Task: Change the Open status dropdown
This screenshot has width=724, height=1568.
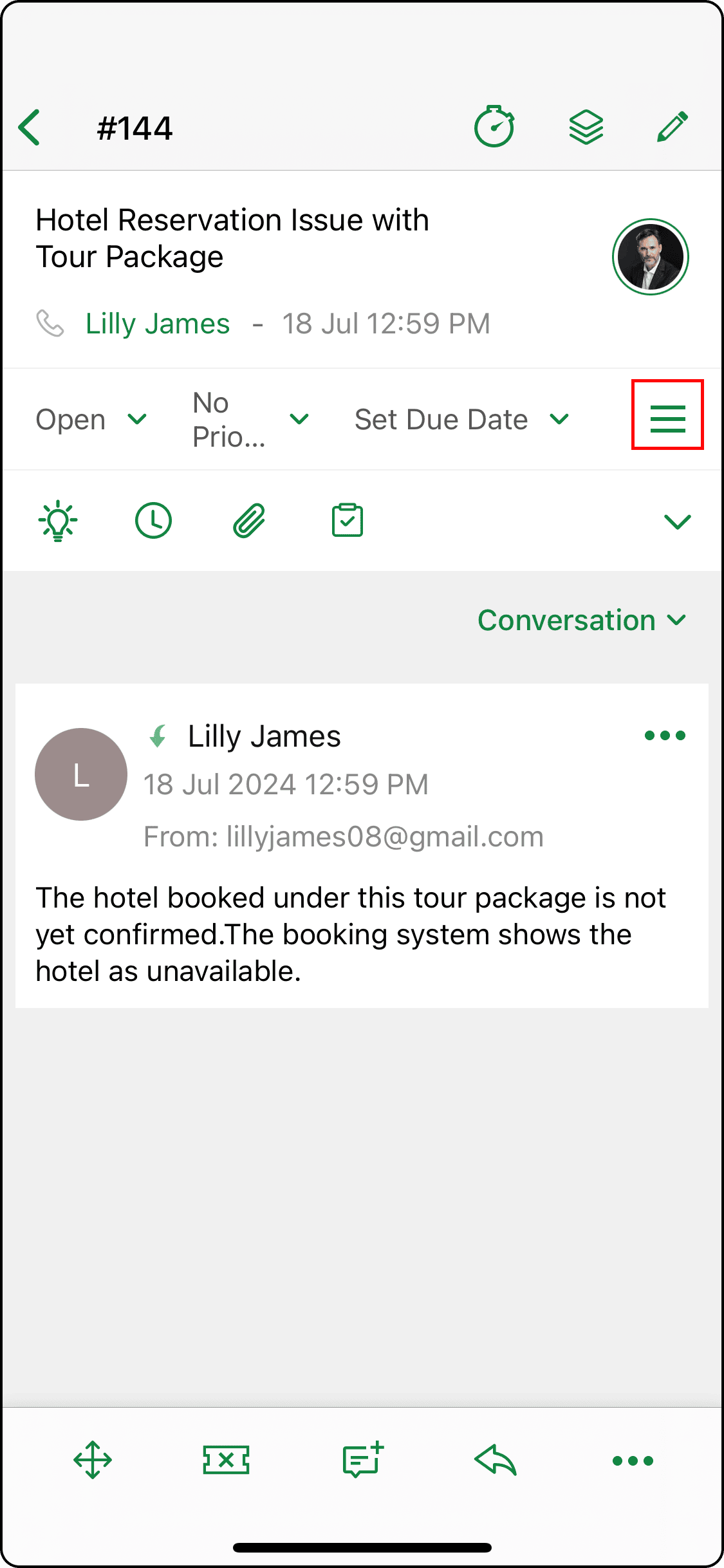Action: 91,420
